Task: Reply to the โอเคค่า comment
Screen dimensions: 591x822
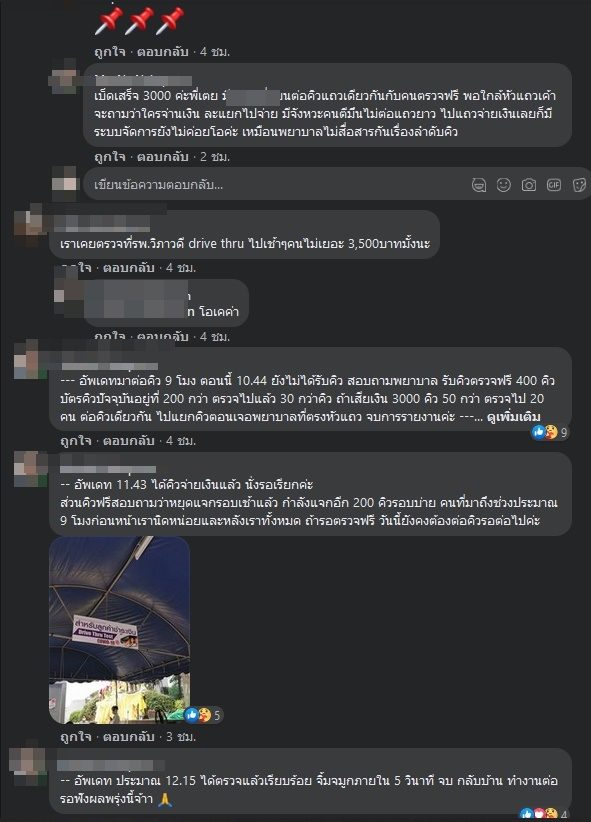Action: [x=163, y=337]
